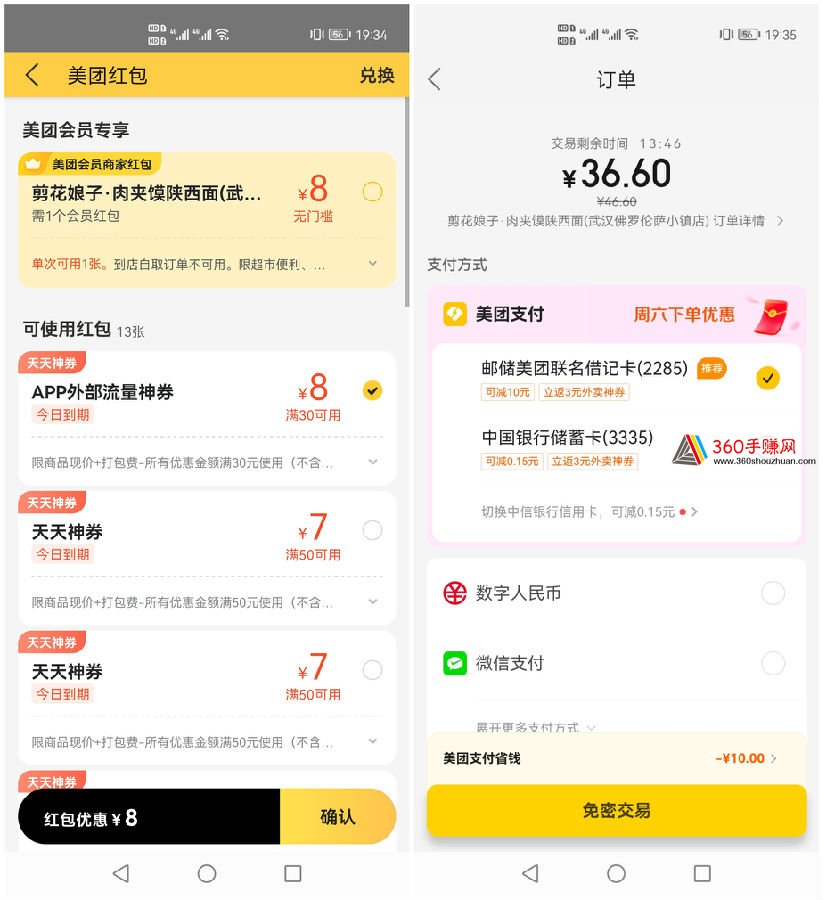Expand 展开更多支付方式
Screen dimensions: 823x900
pyautogui.click(x=535, y=728)
